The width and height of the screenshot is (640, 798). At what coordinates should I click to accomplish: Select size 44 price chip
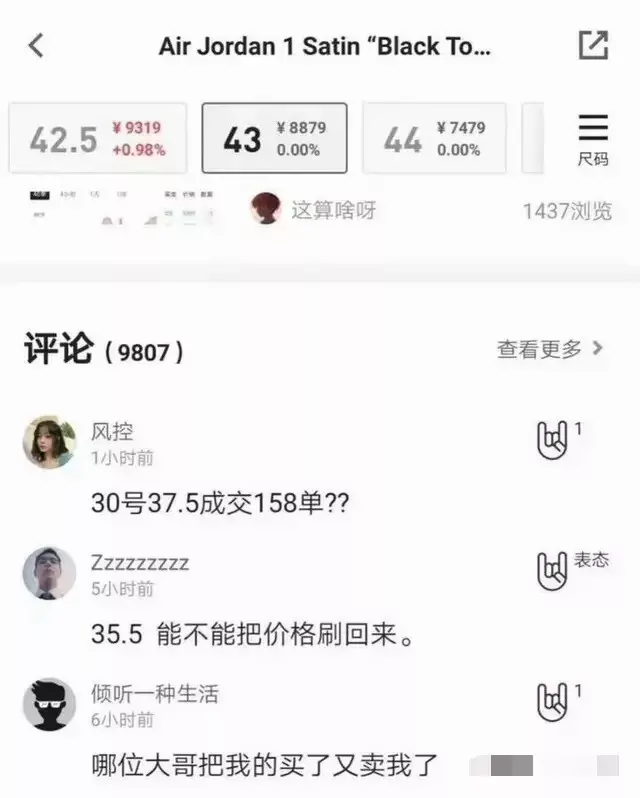[x=434, y=139]
